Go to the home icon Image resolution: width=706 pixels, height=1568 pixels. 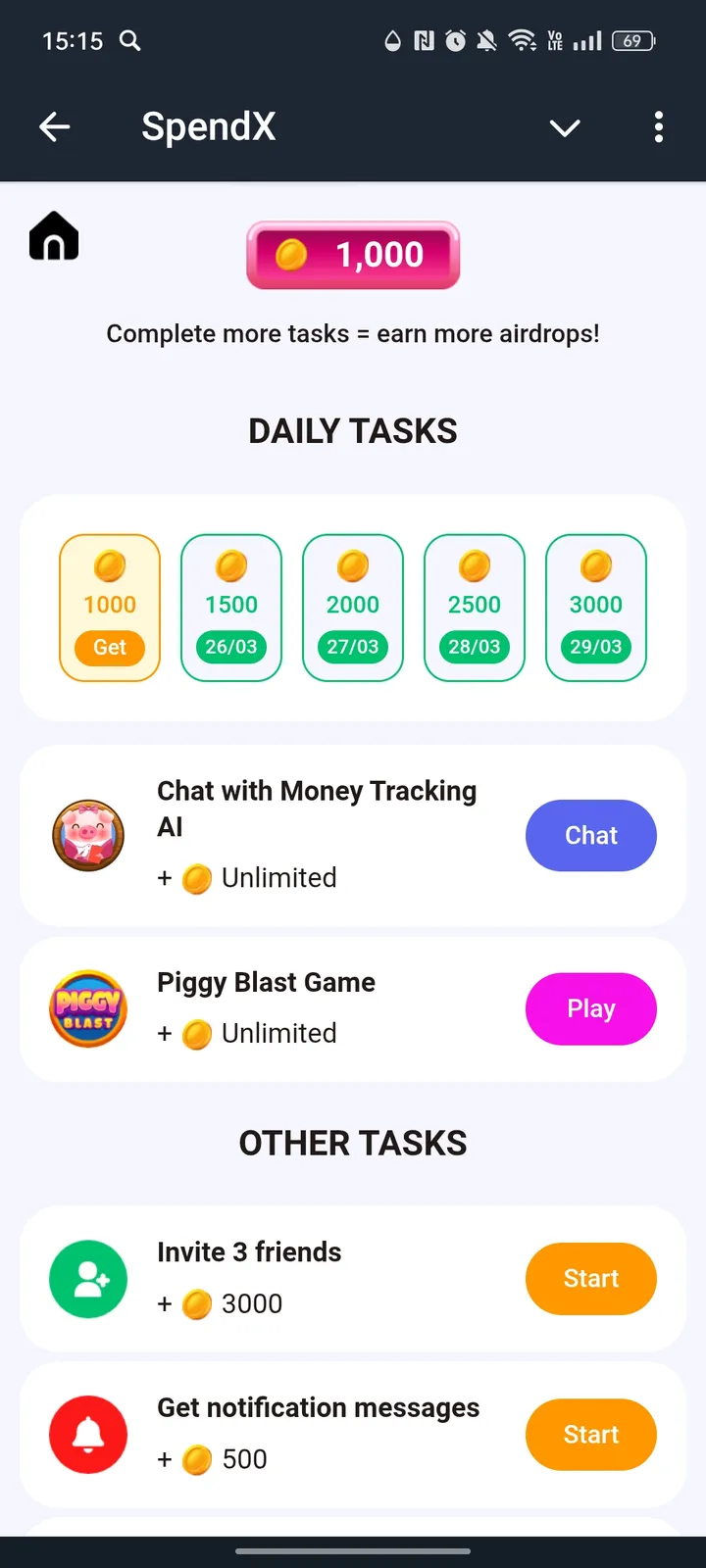coord(54,236)
